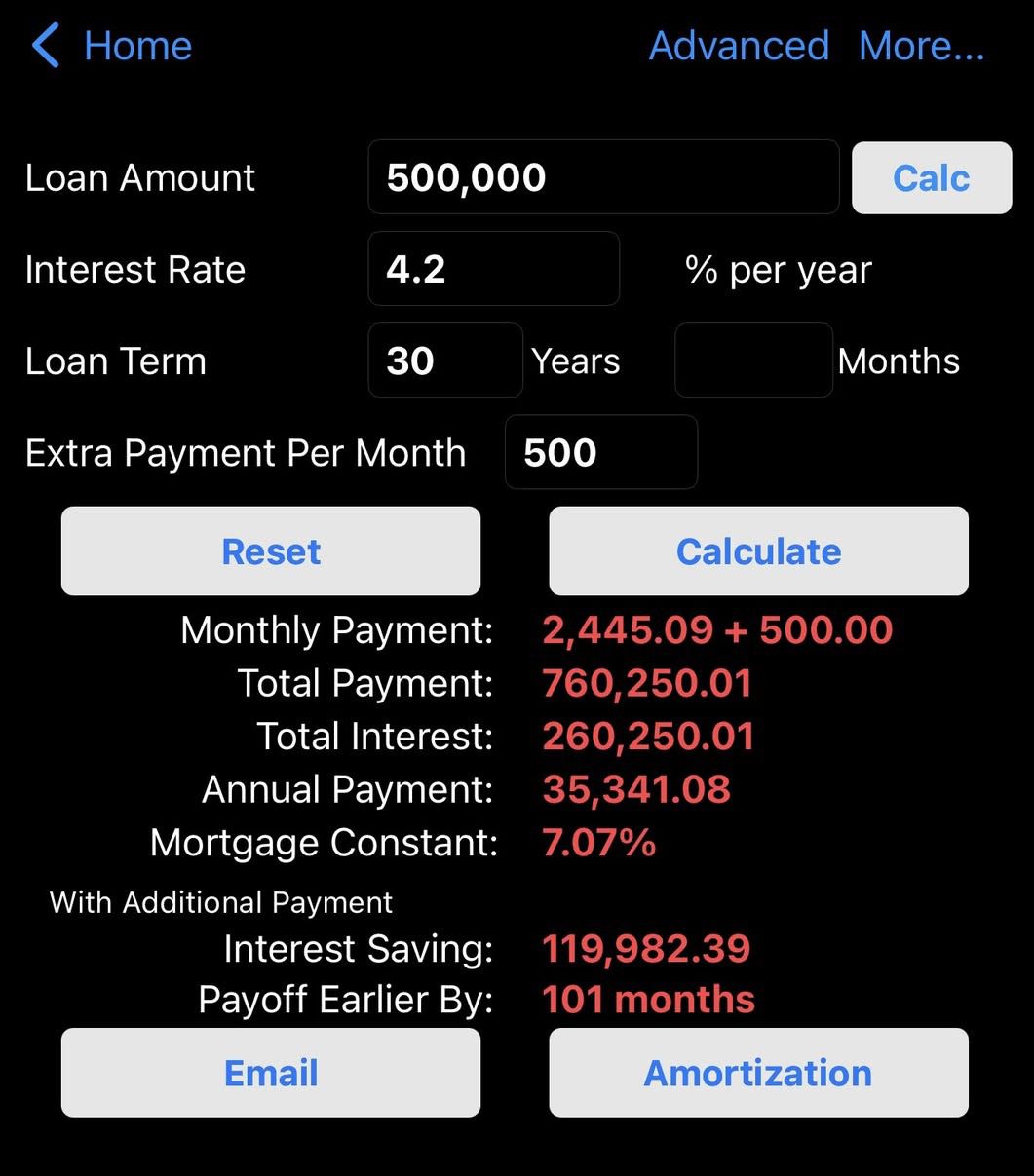Viewport: 1034px width, 1176px height.
Task: Edit the Extra Payment Per Month amount
Action: pyautogui.click(x=600, y=451)
